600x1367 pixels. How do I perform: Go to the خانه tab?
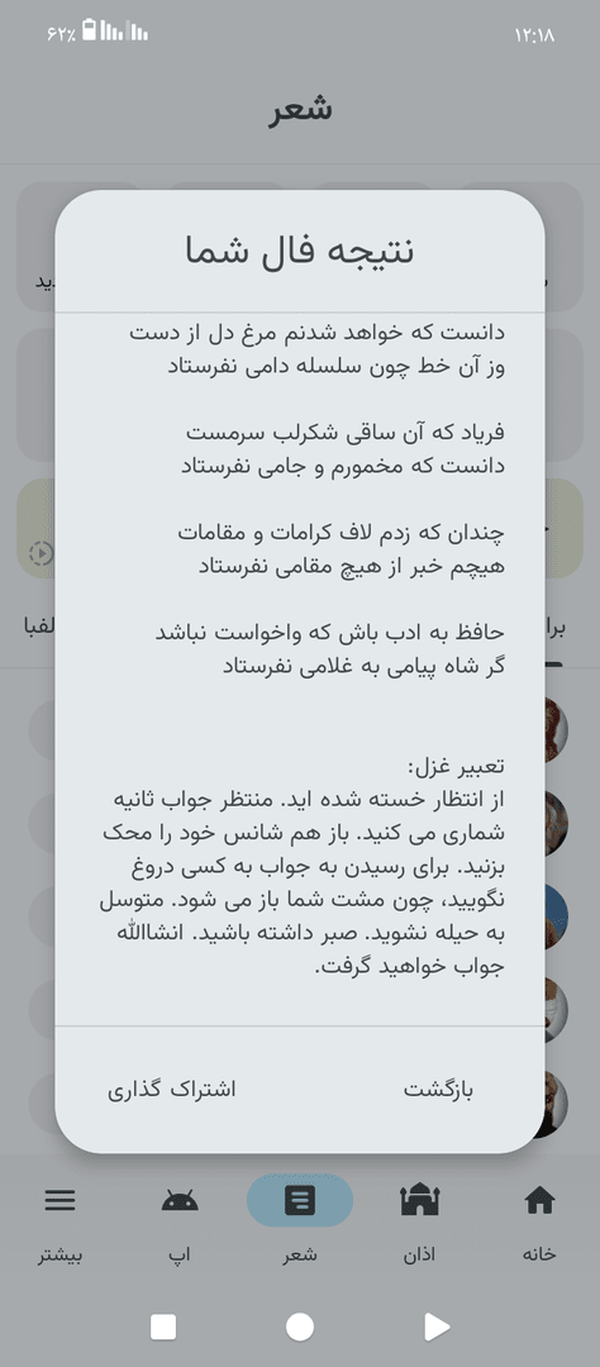pyautogui.click(x=539, y=1221)
